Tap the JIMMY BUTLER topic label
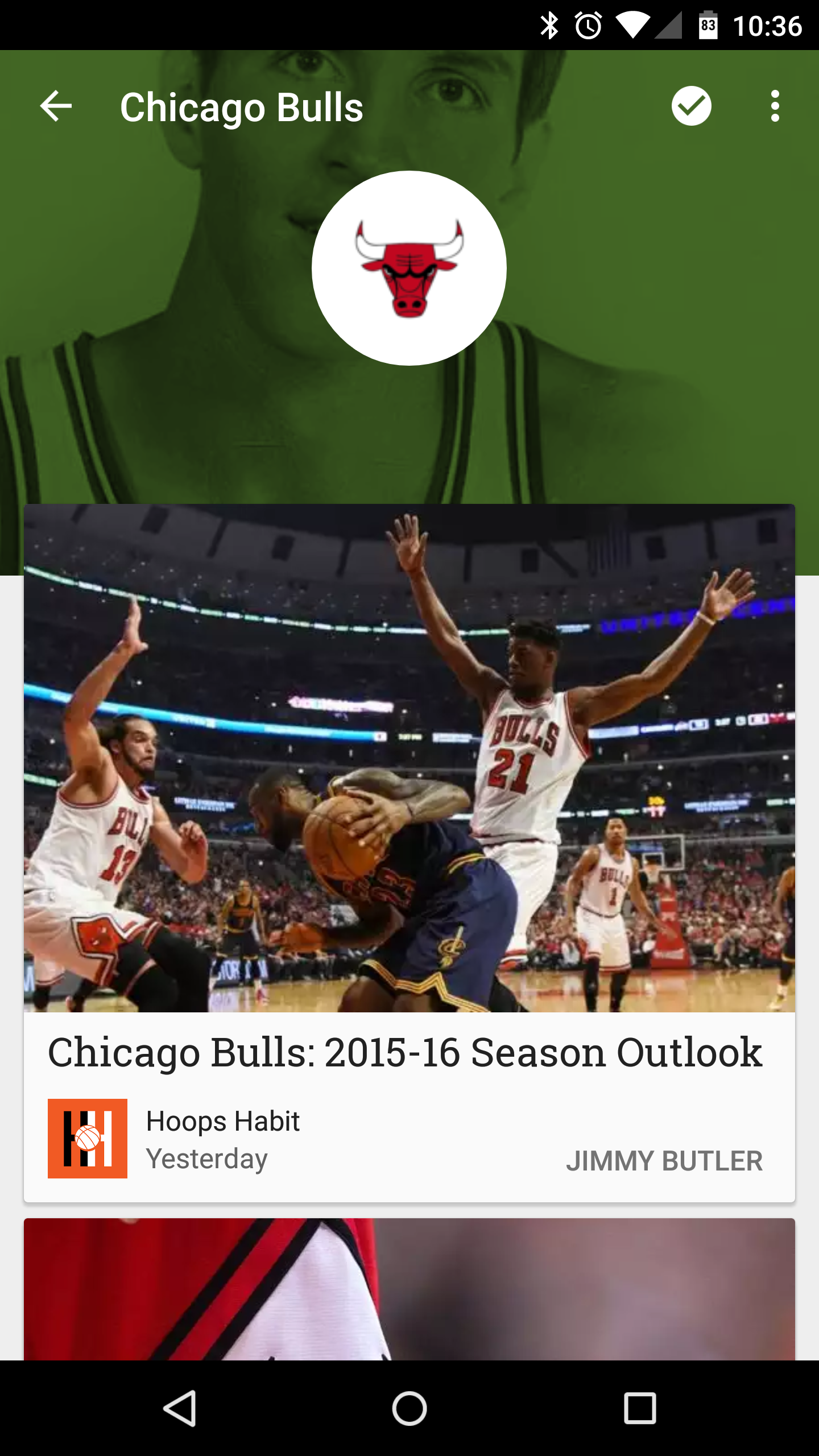819x1456 pixels. (664, 1161)
